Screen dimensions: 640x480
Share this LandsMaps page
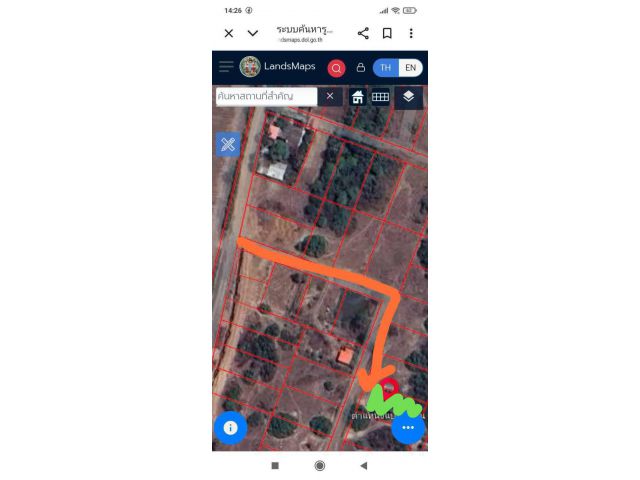coord(363,33)
